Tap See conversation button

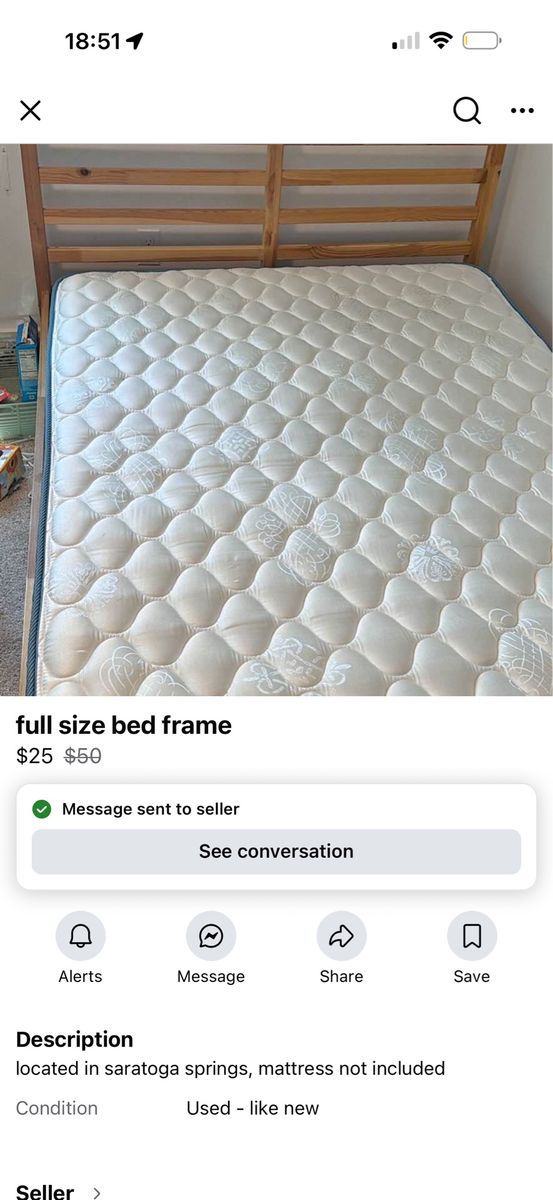coord(276,852)
